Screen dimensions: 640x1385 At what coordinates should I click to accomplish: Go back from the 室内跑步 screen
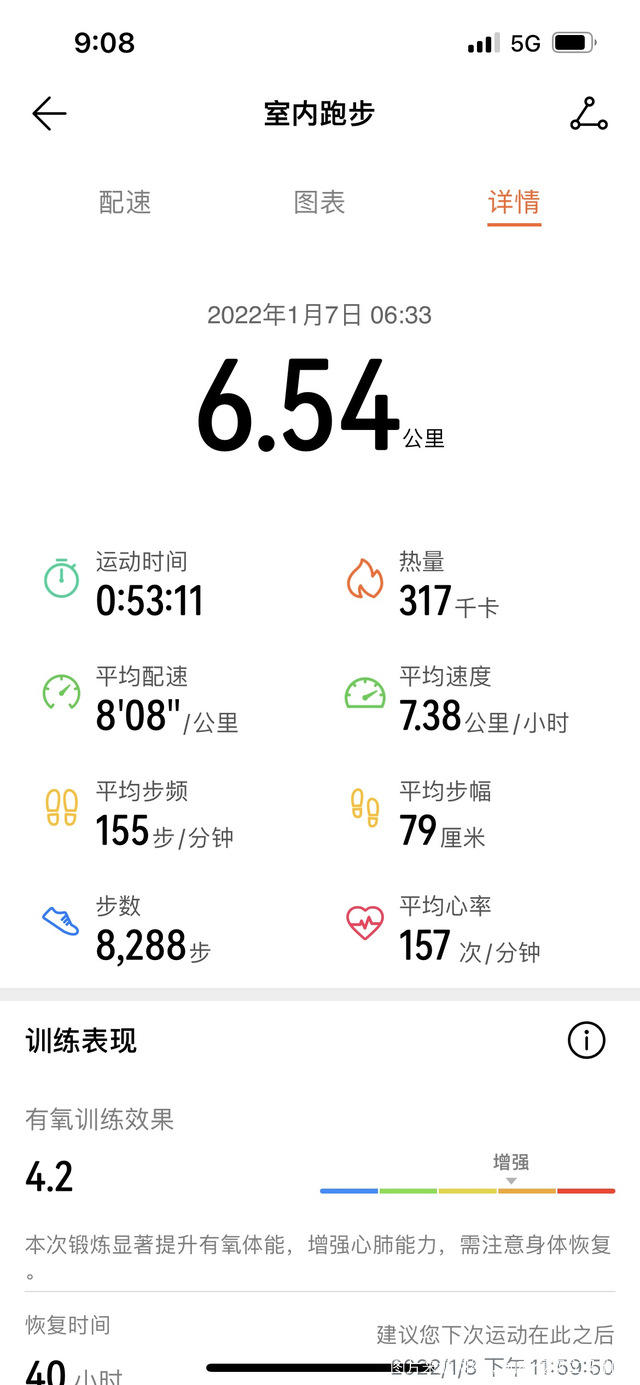pos(49,114)
